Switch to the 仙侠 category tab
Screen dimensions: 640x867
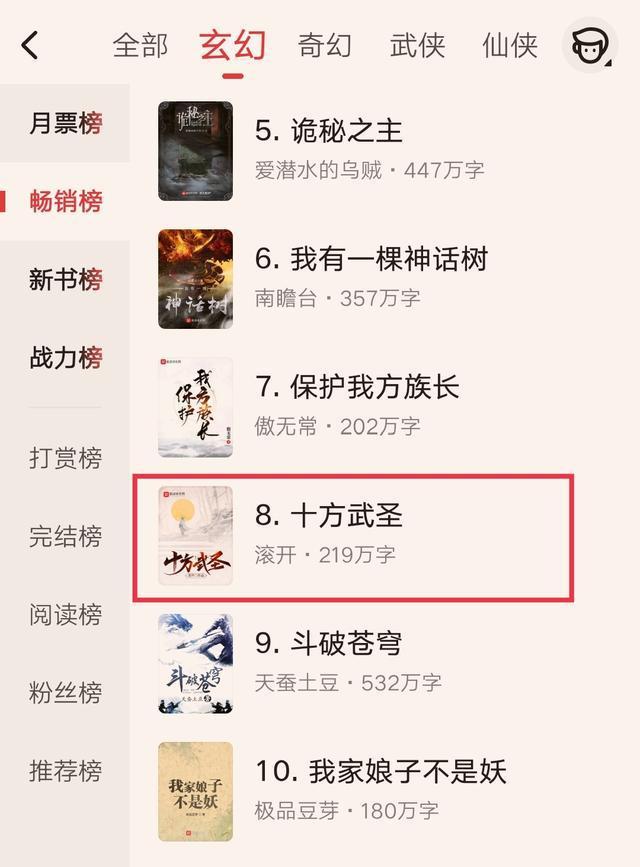point(509,45)
